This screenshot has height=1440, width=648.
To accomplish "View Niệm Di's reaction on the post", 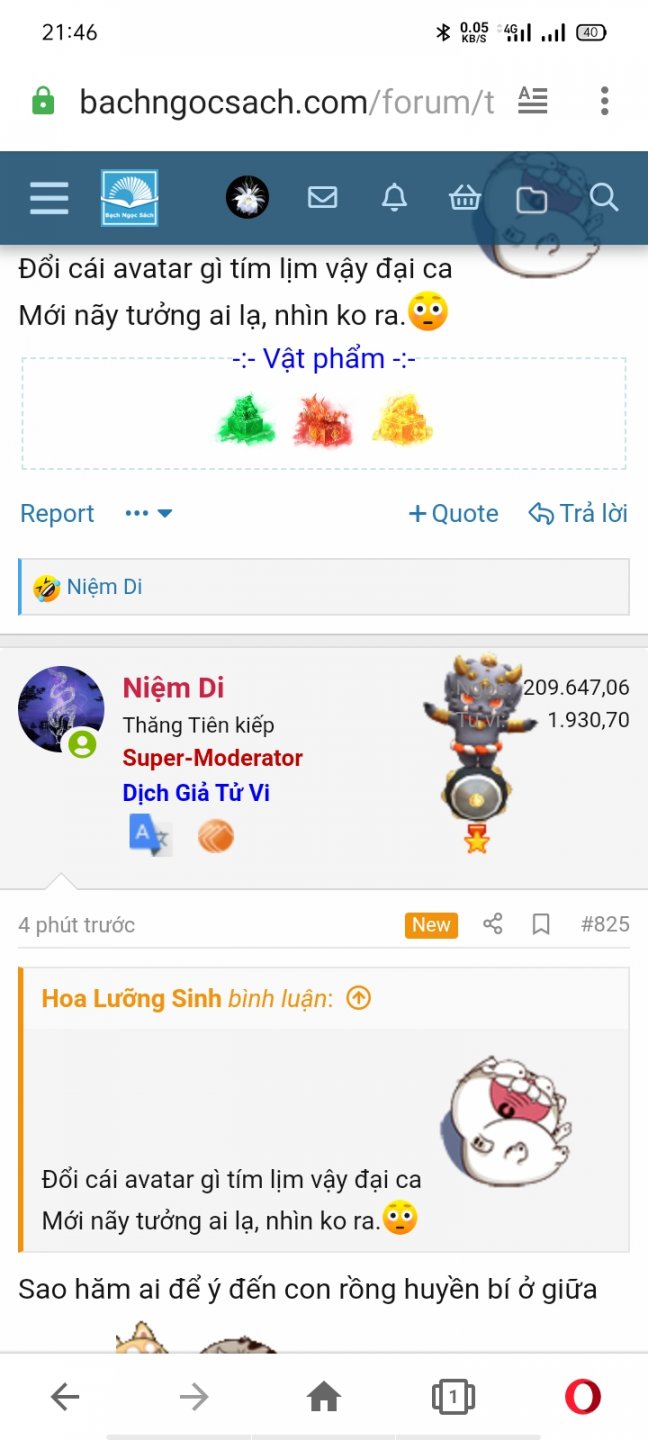I will [104, 587].
